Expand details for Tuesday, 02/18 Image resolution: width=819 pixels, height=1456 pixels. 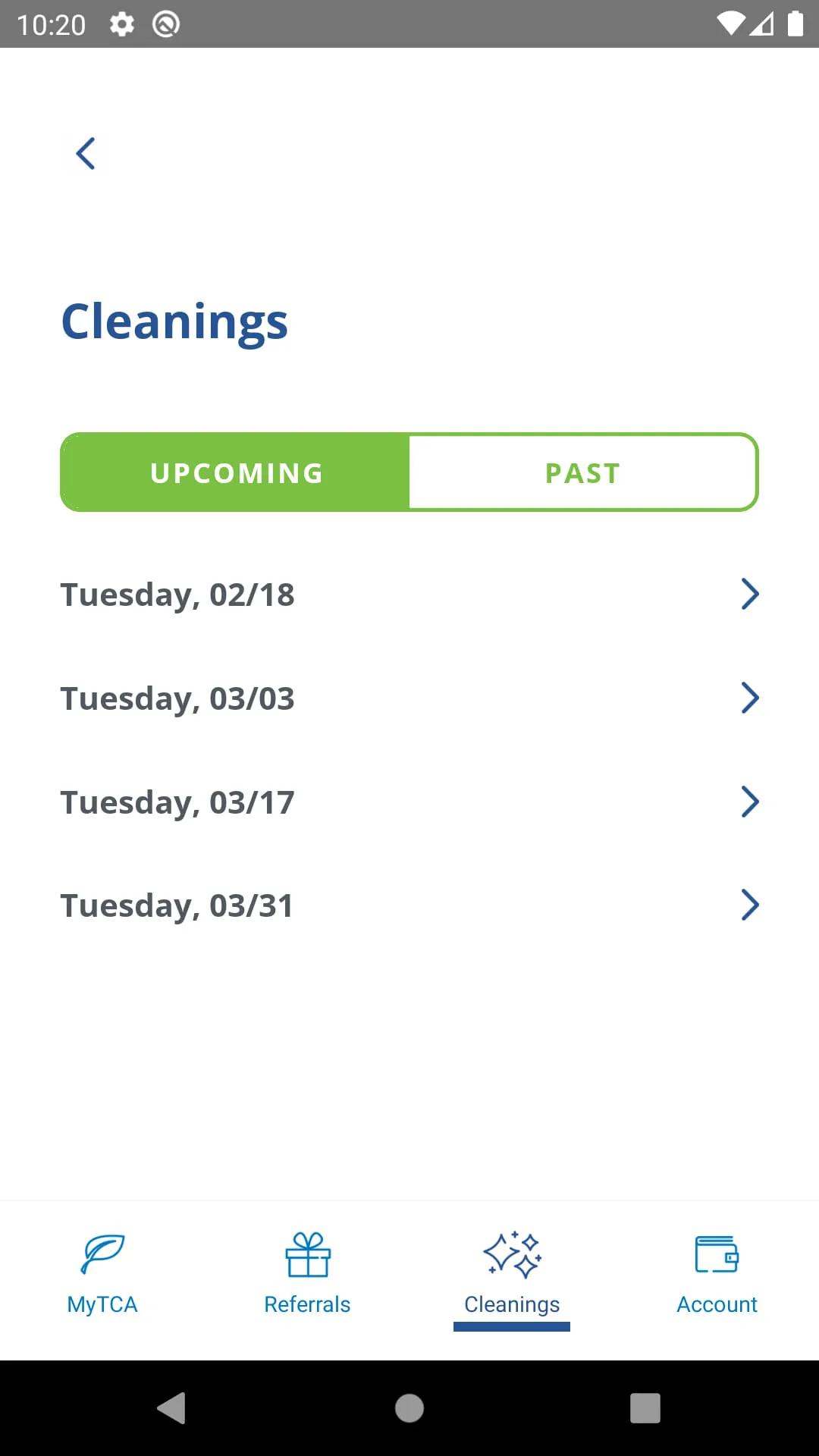point(749,594)
